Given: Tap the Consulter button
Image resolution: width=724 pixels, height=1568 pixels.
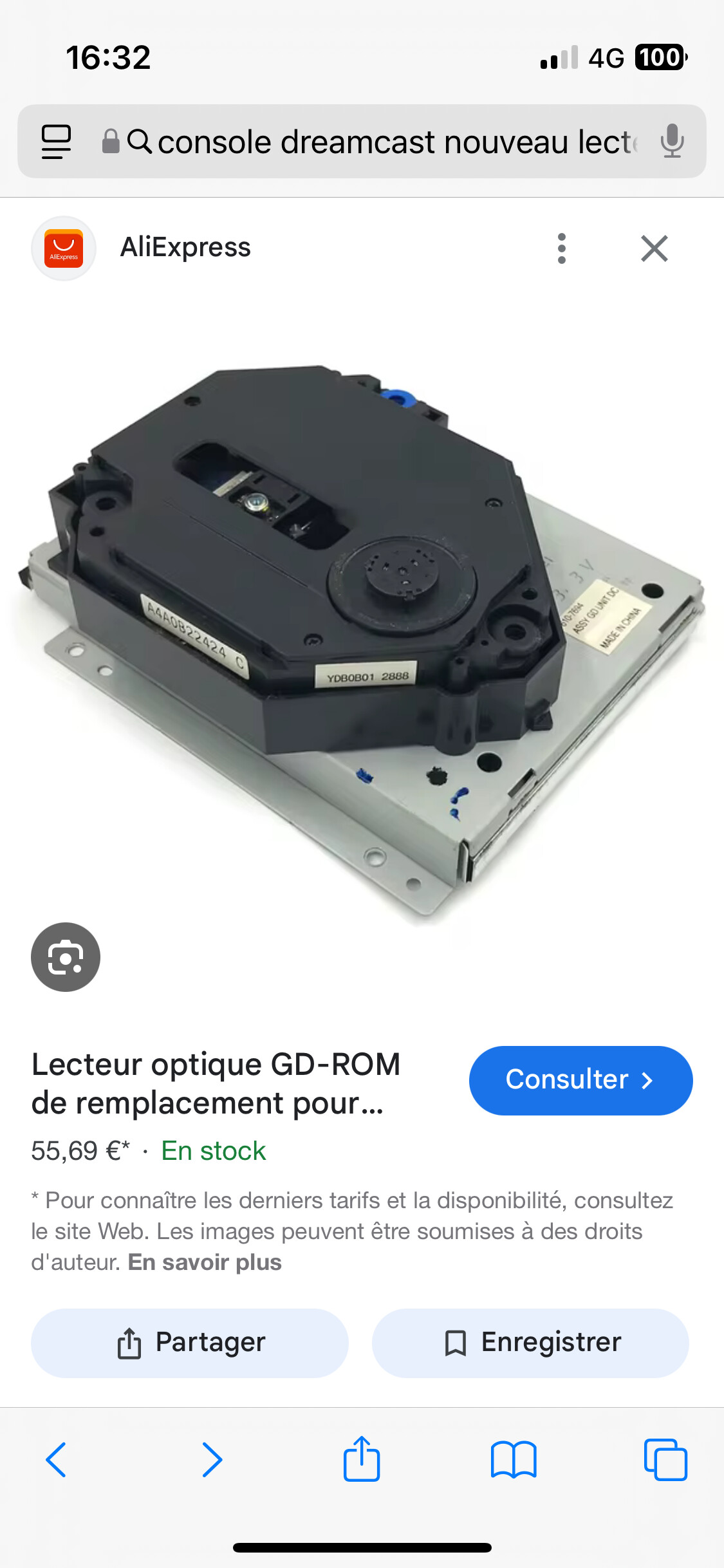Looking at the screenshot, I should point(580,1080).
